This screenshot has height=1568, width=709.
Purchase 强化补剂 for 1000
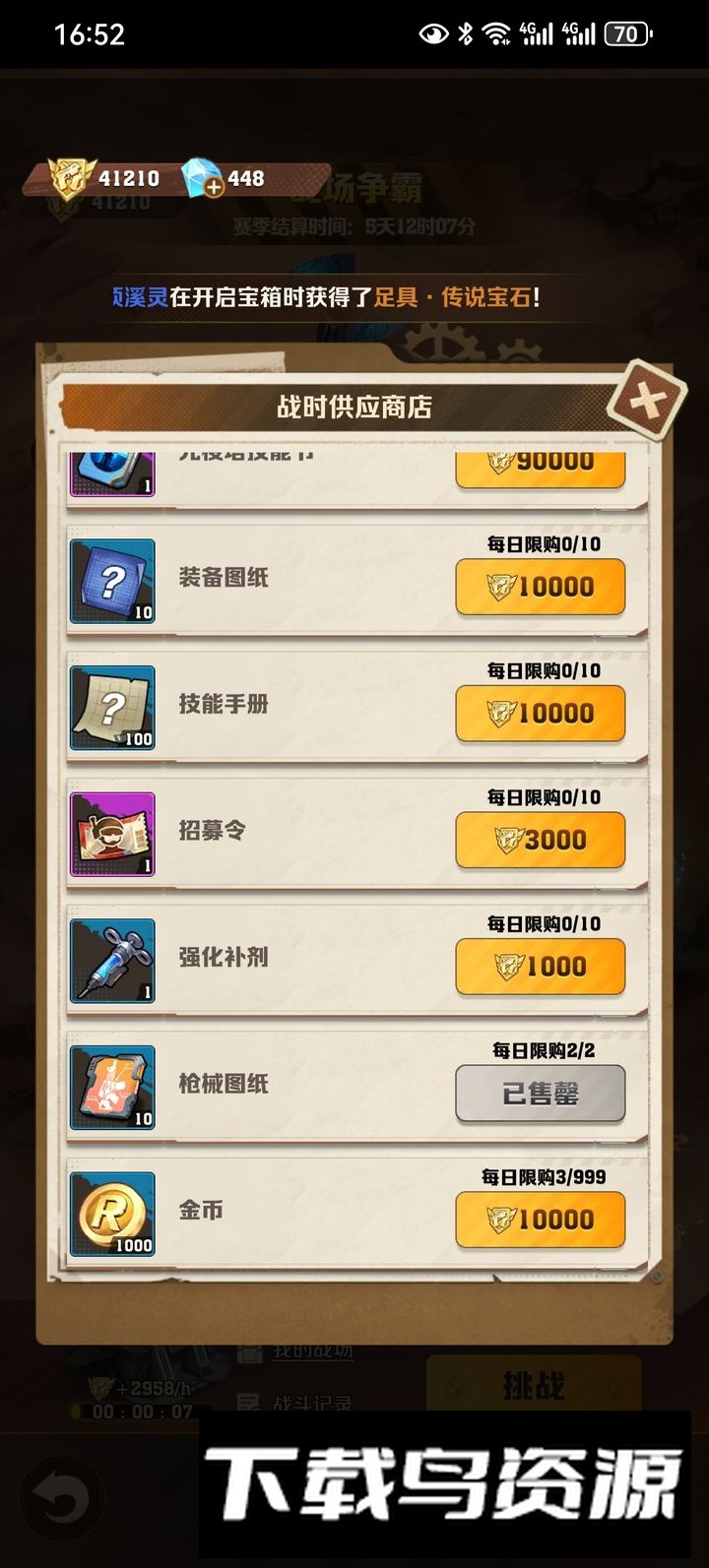(540, 967)
